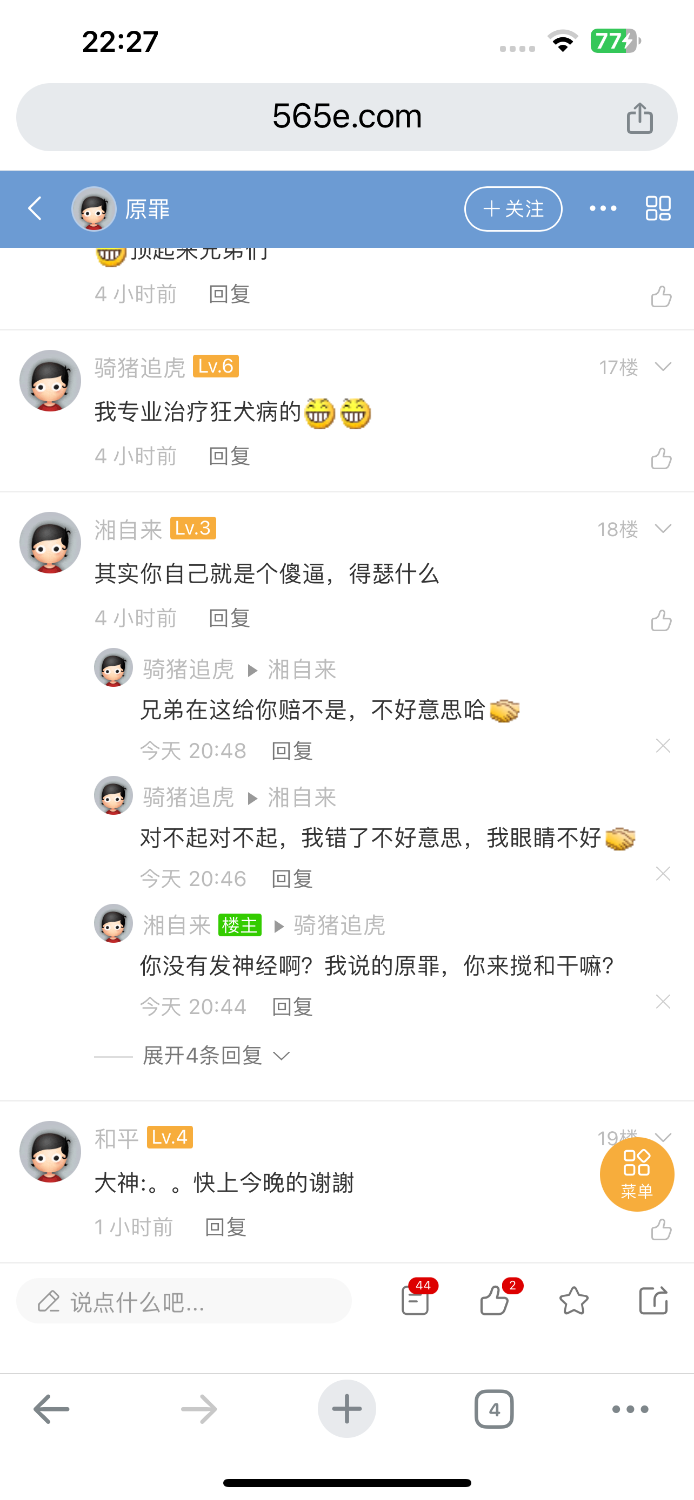The height and width of the screenshot is (1500, 694).
Task: Share the page from address bar
Action: [640, 118]
